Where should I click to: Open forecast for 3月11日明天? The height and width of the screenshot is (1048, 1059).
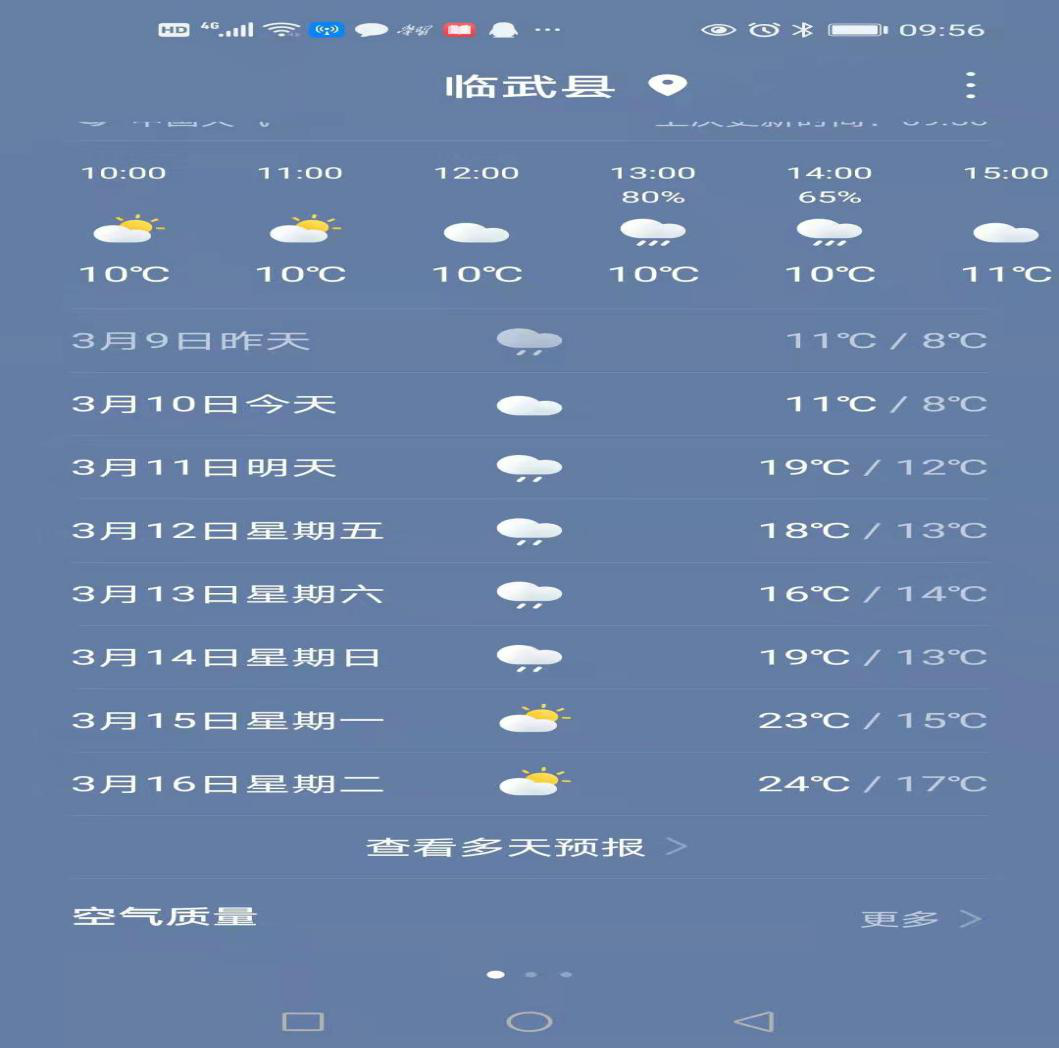(x=528, y=467)
